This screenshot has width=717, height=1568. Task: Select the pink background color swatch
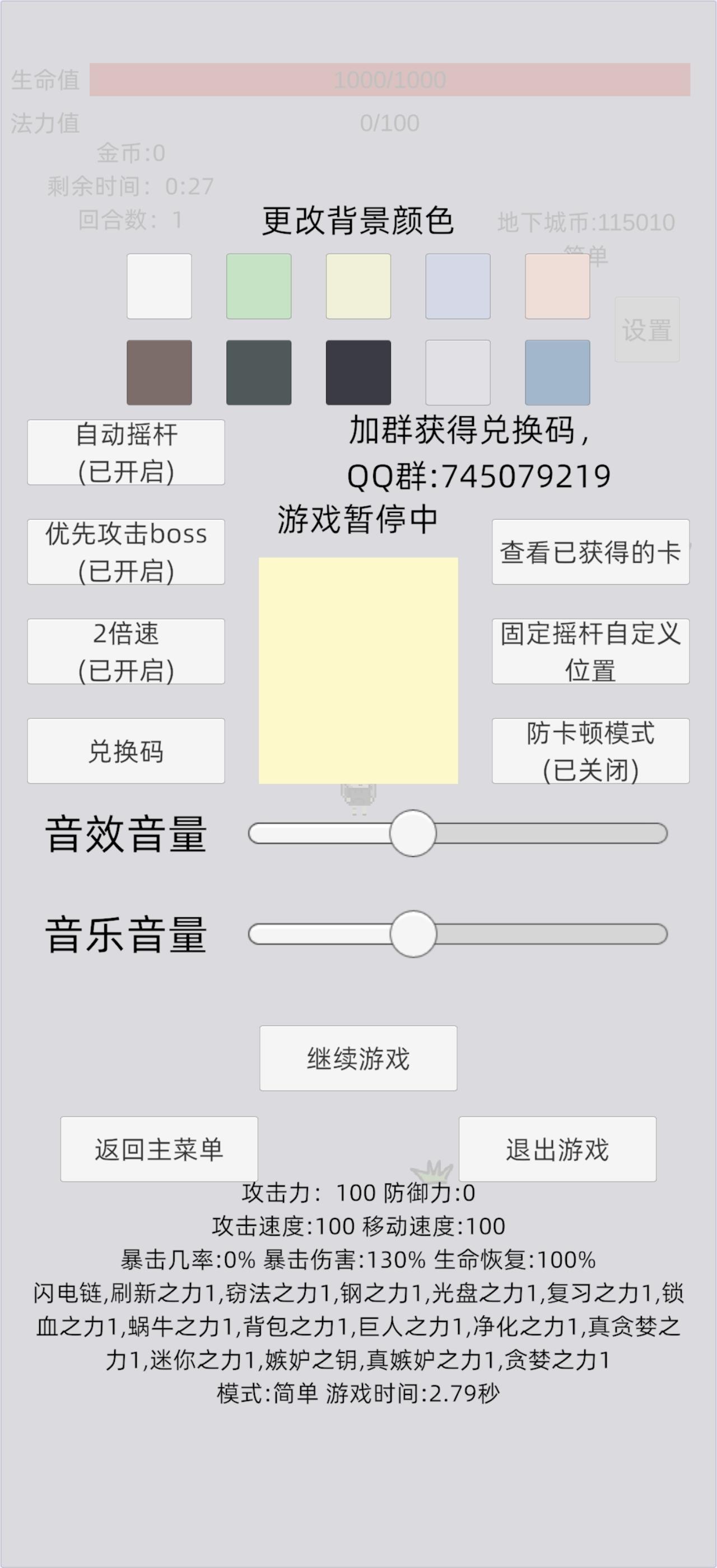pos(556,286)
